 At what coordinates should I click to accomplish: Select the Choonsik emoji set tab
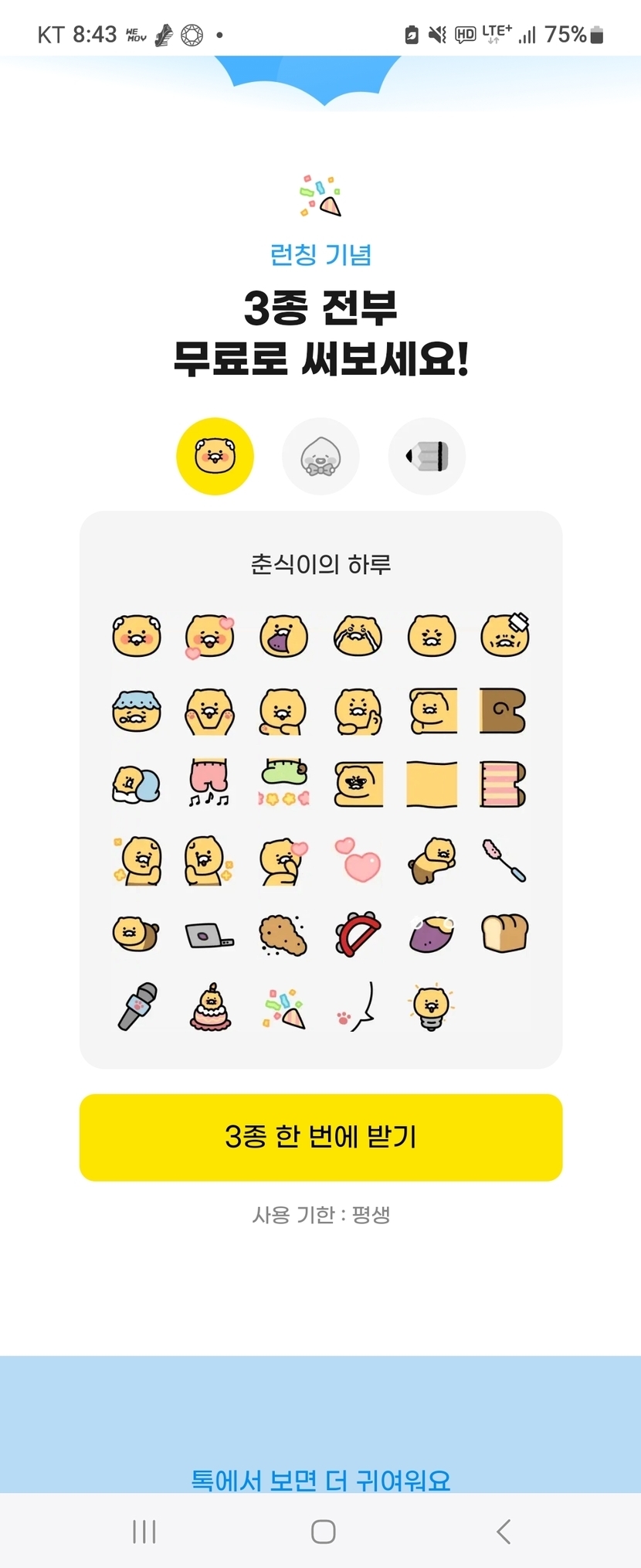215,456
